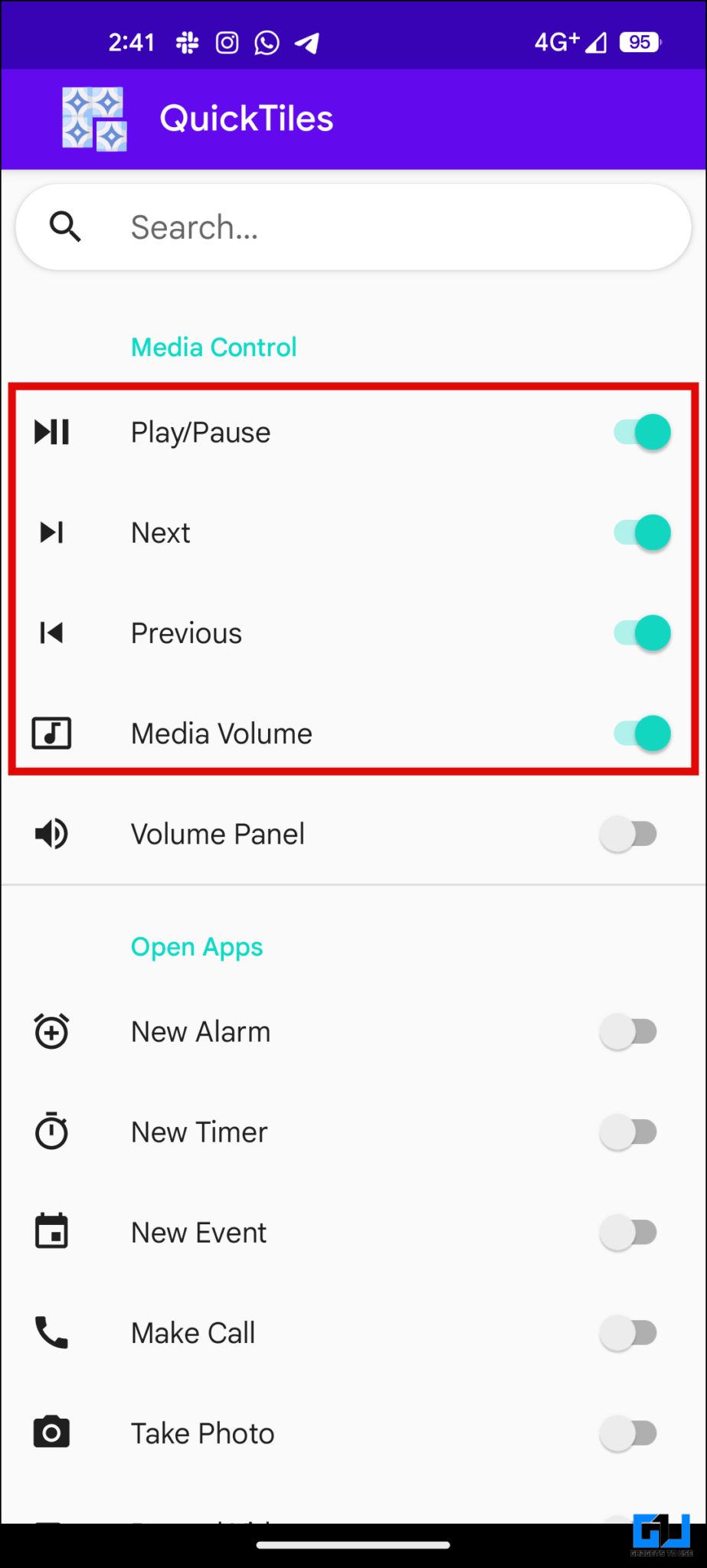Screen dimensions: 707x1568
Task: Click the Make Call phone icon
Action: 51,1332
